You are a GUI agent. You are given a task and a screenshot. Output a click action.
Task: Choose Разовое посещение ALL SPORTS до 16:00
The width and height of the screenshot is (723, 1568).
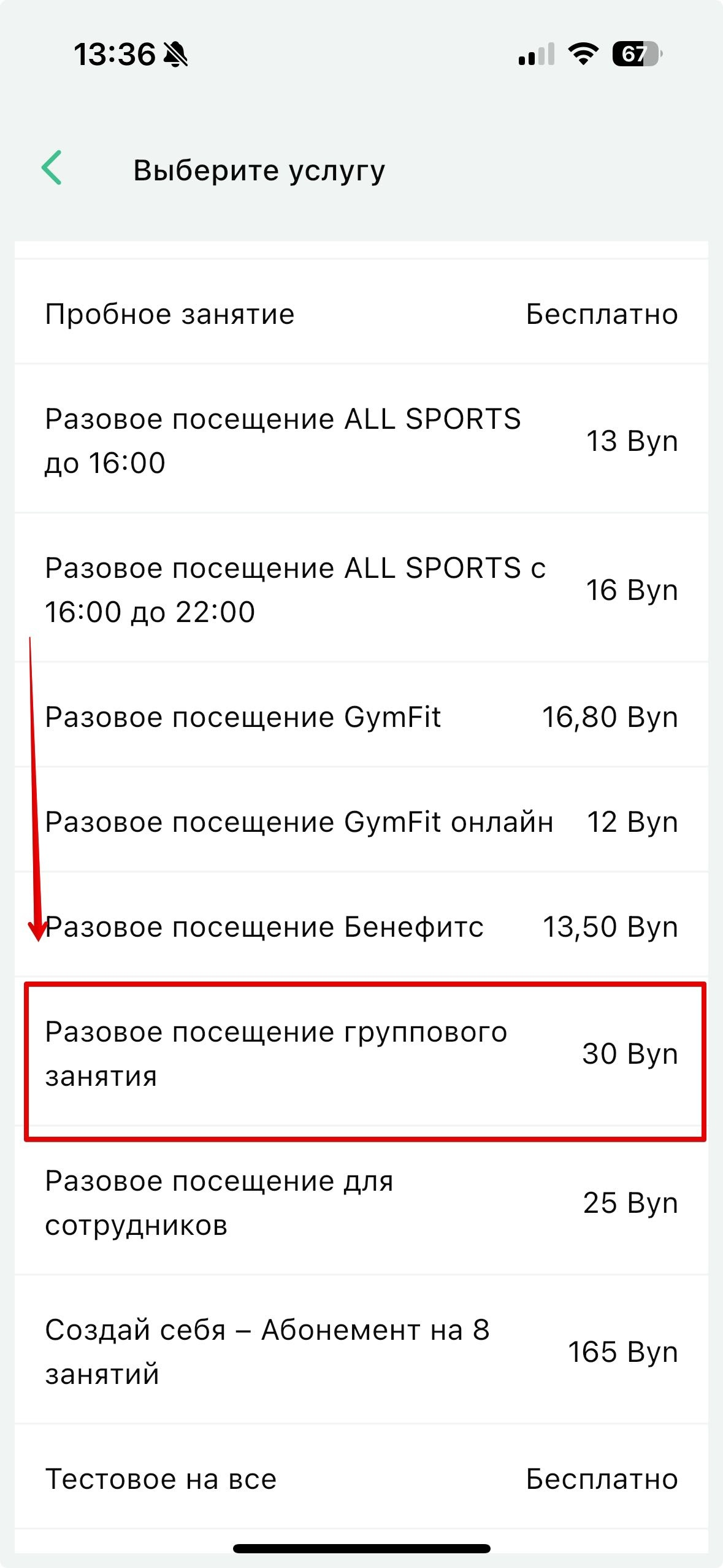[x=361, y=440]
